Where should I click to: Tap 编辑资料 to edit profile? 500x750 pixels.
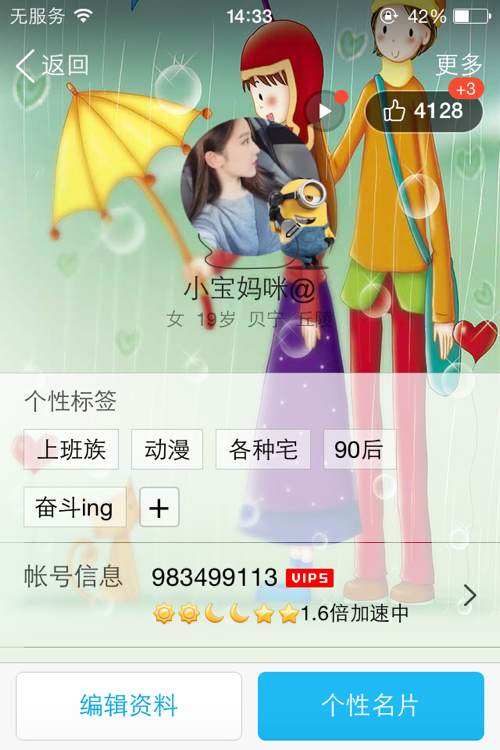(129, 706)
